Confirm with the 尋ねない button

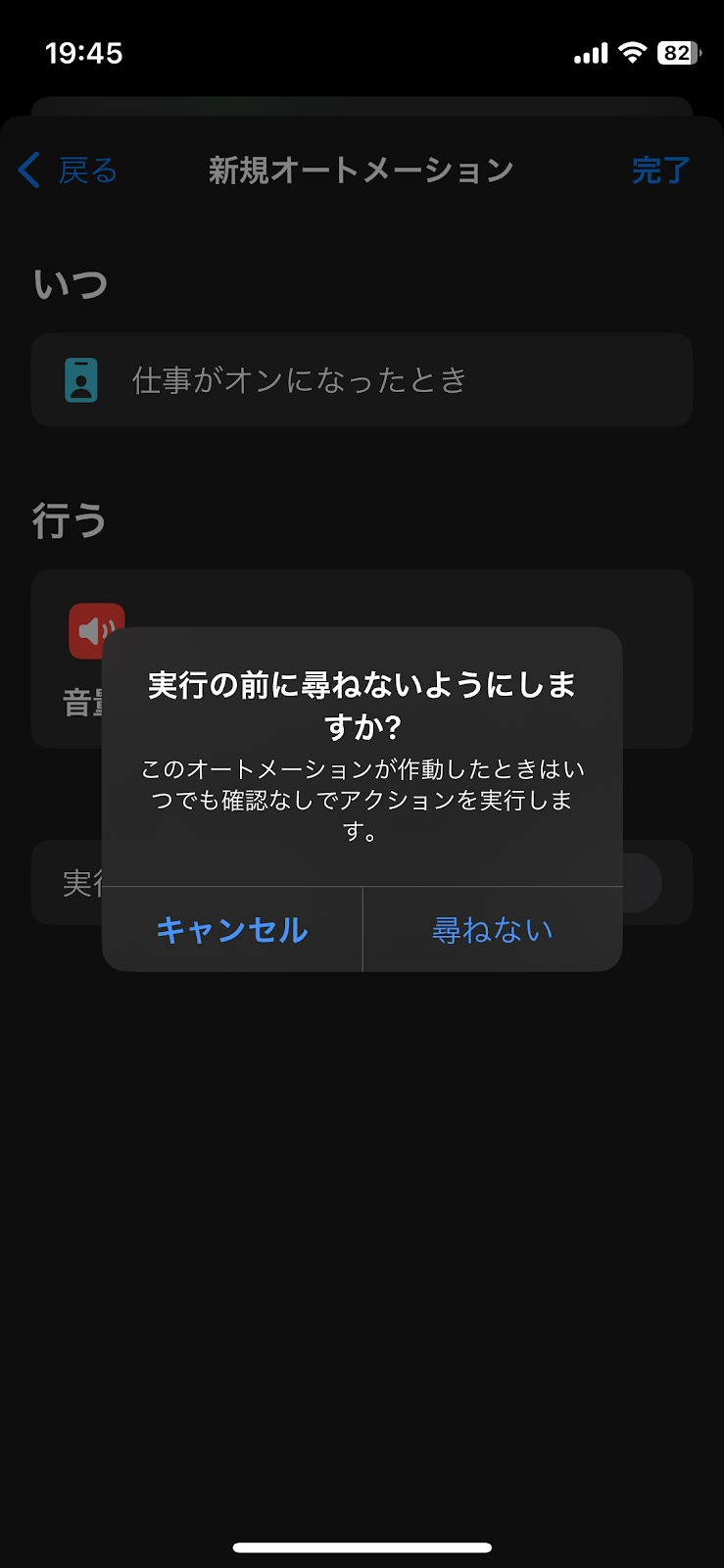coord(493,929)
